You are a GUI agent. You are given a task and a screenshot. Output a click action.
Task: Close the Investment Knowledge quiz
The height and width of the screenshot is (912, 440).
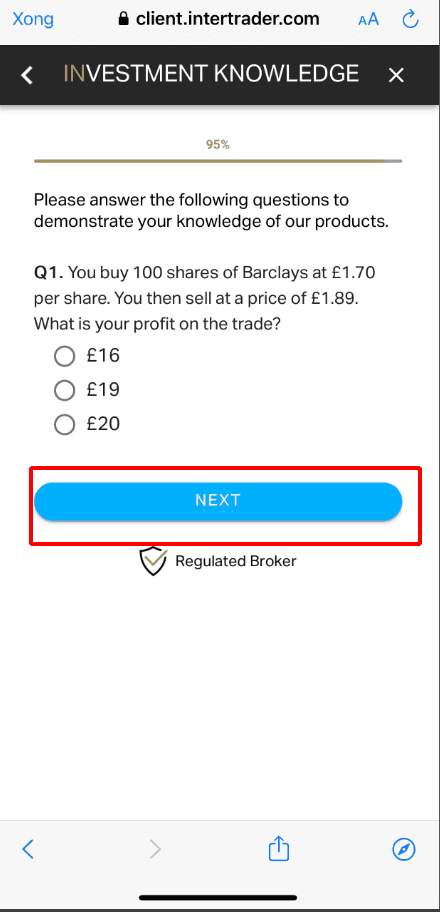tap(396, 75)
